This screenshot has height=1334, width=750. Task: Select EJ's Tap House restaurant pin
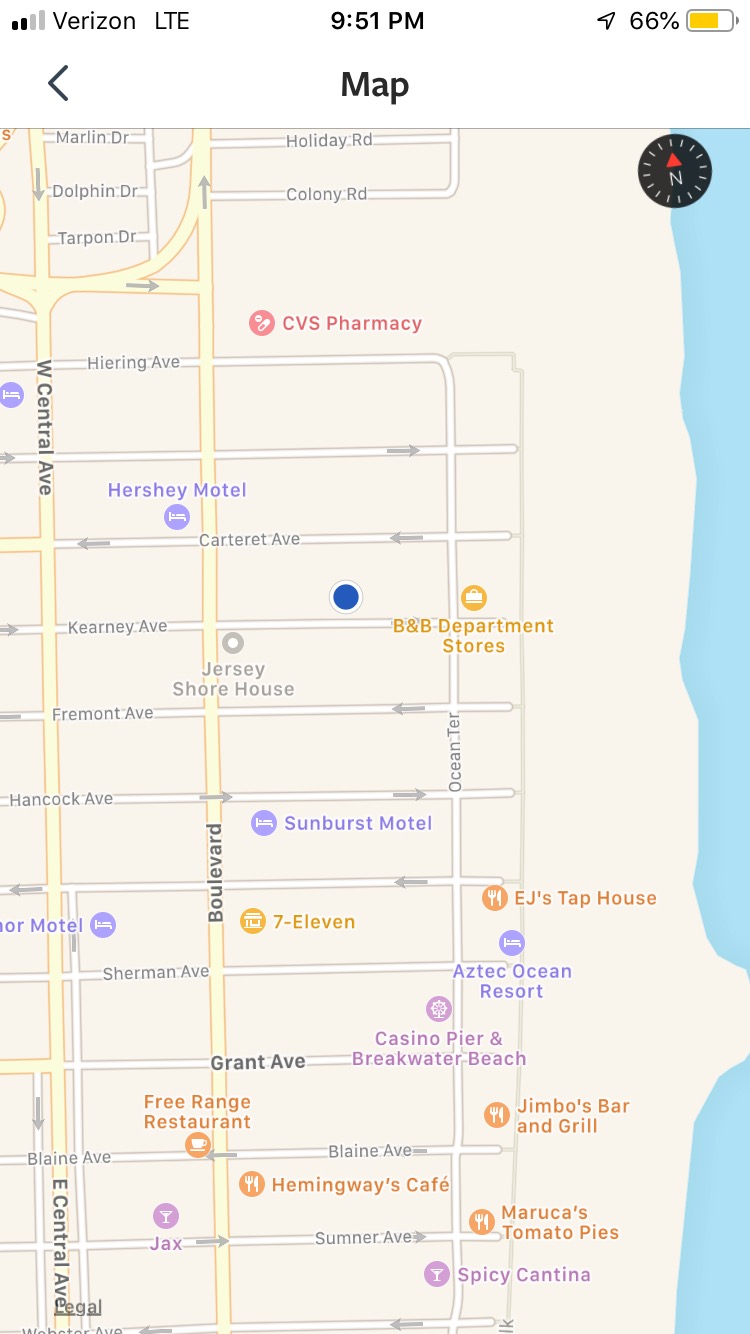pos(495,898)
